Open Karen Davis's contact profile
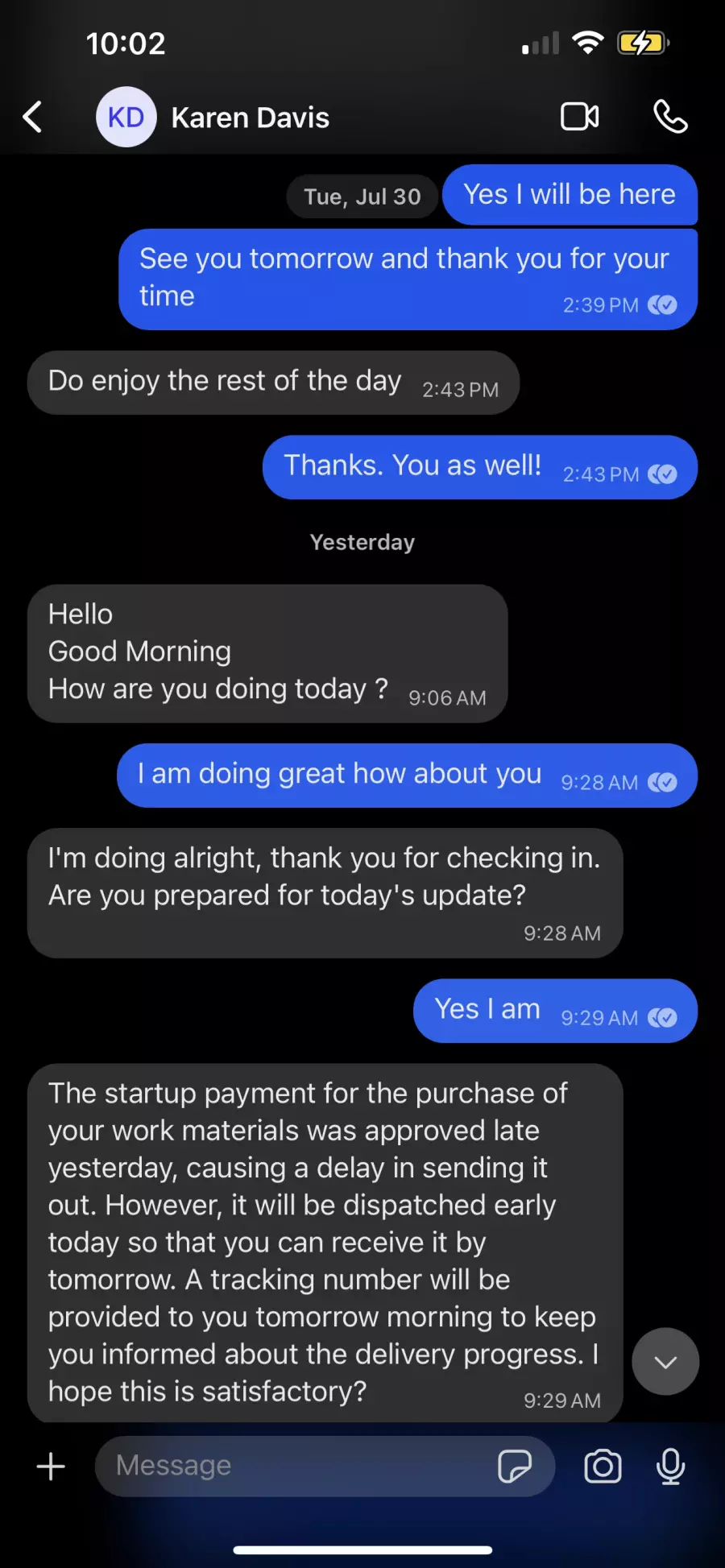Image resolution: width=725 pixels, height=1568 pixels. click(x=213, y=118)
